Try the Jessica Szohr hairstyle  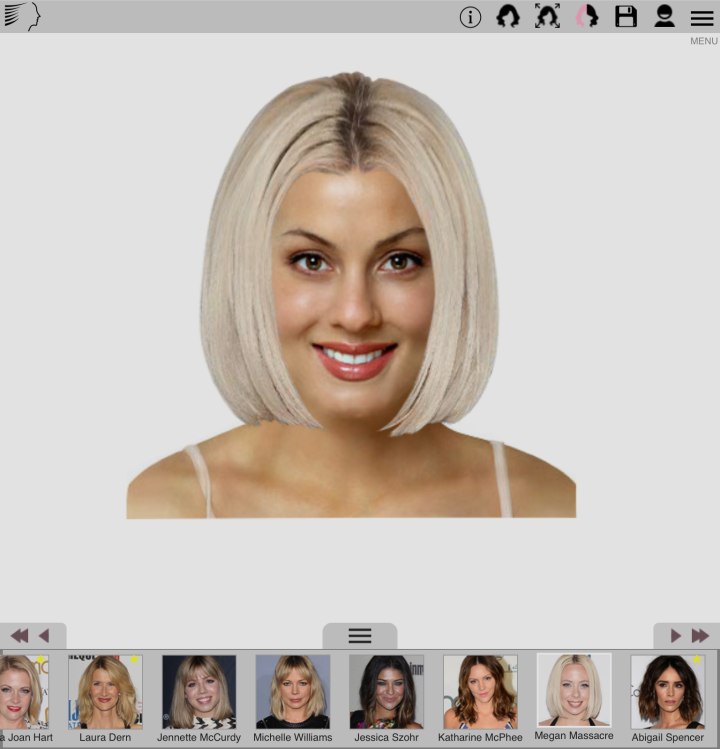tap(389, 692)
